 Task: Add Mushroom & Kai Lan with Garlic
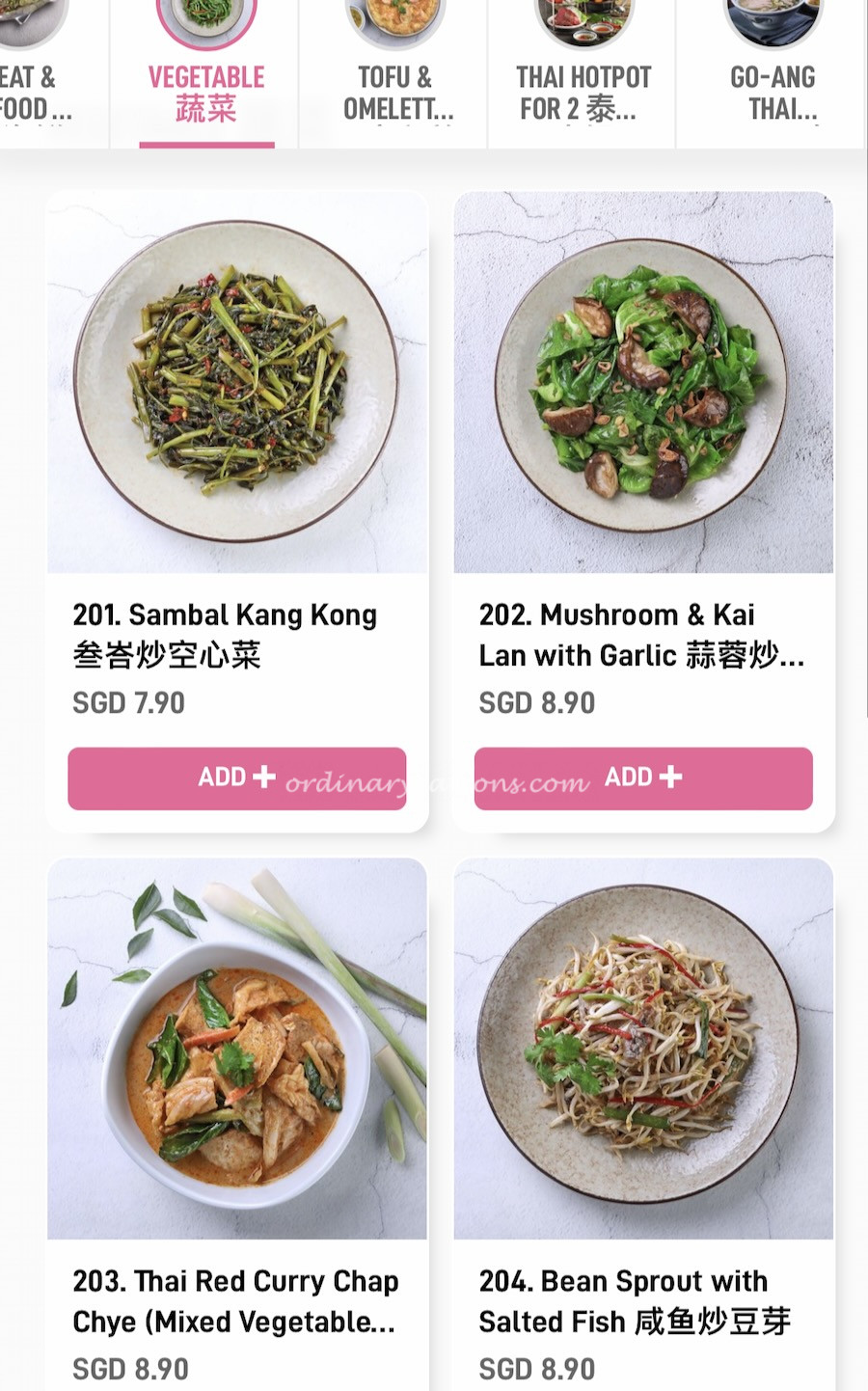pyautogui.click(x=641, y=777)
